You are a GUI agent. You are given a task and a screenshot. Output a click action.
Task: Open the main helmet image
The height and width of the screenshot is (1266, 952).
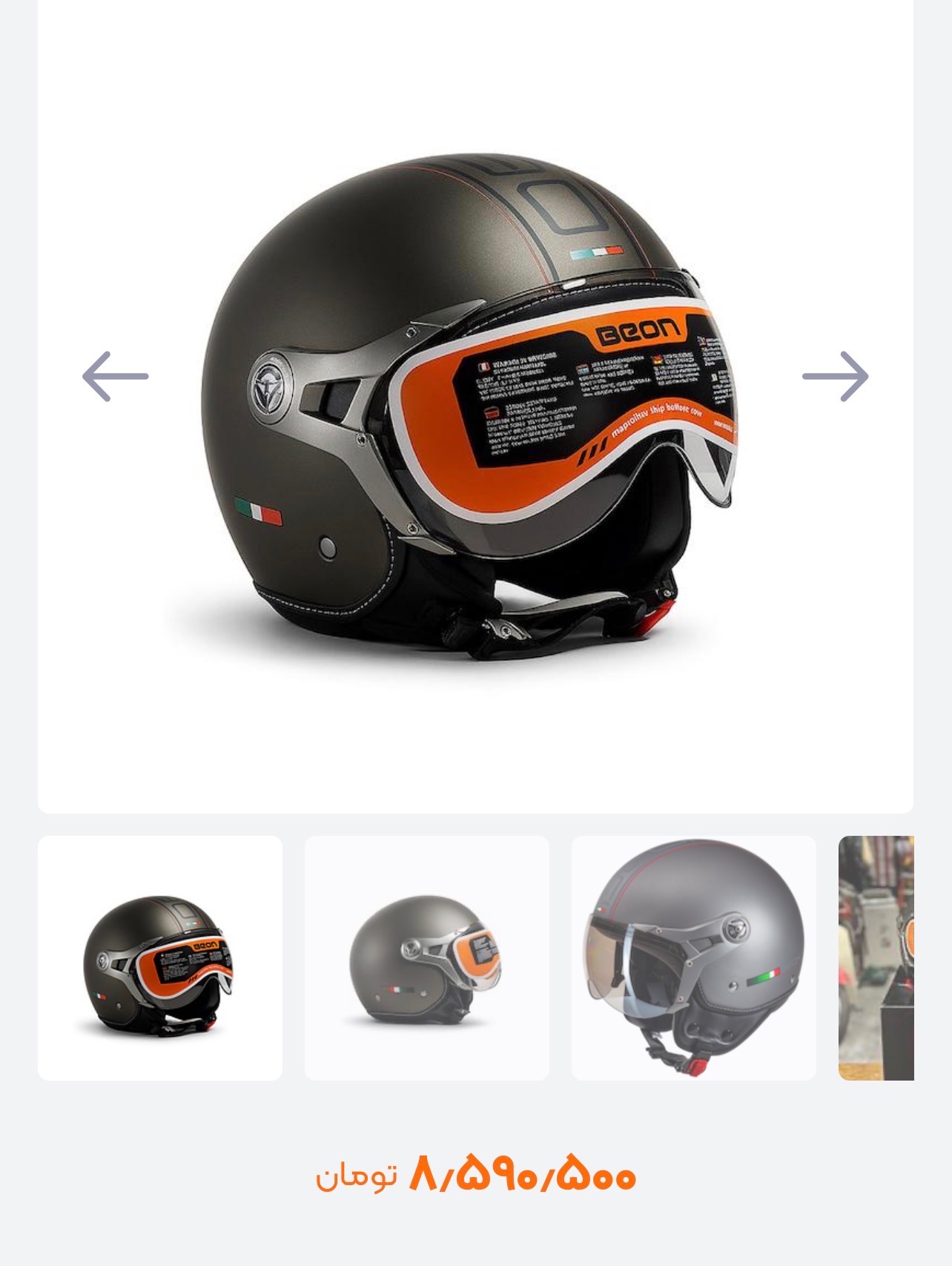475,408
